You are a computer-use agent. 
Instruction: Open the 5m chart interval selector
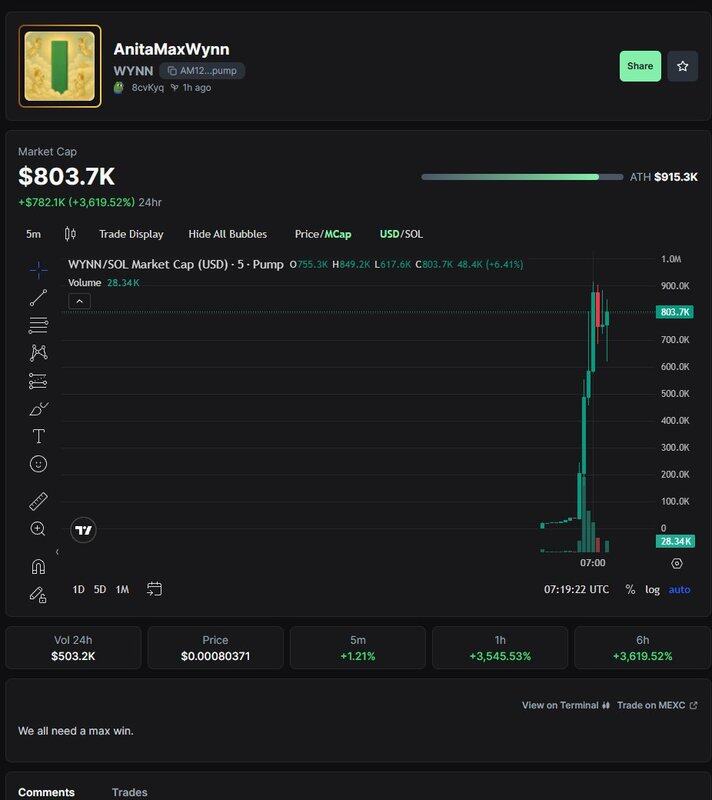(33, 234)
